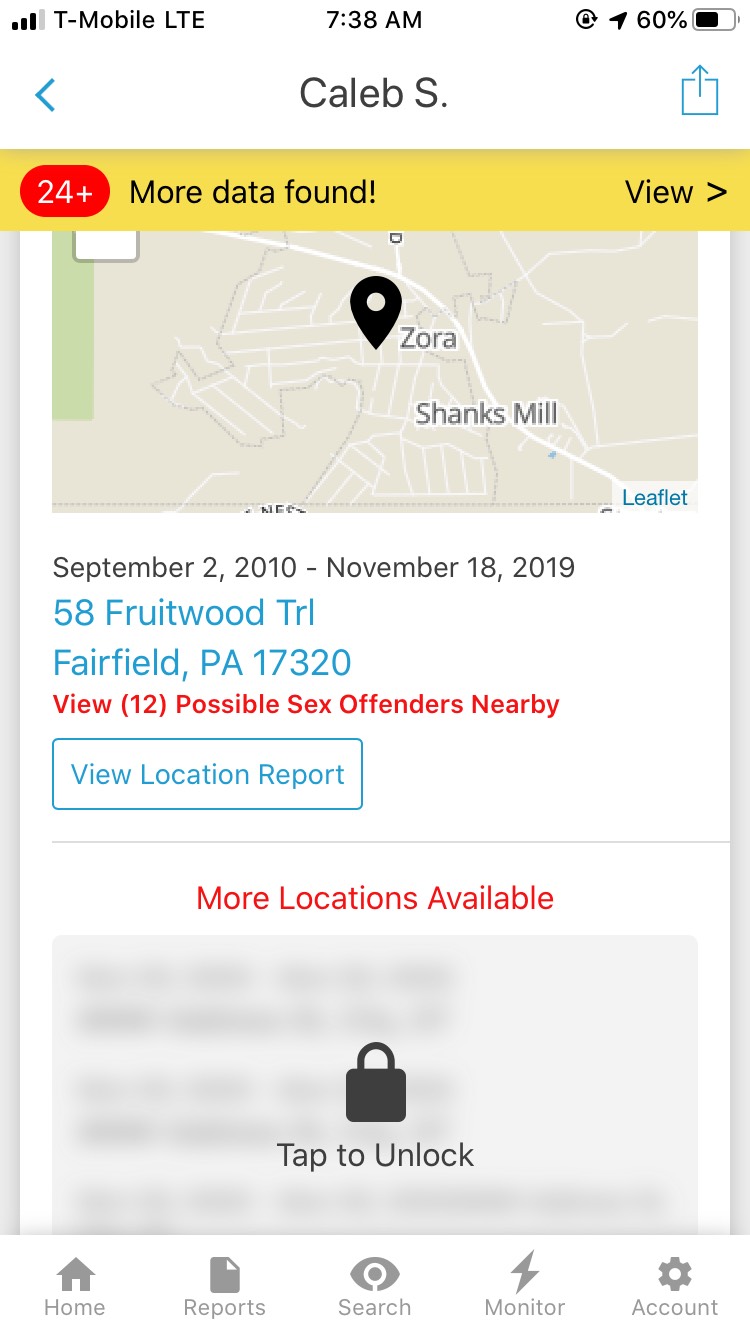This screenshot has width=750, height=1334.
Task: Select the Monitor tab
Action: click(x=525, y=1288)
